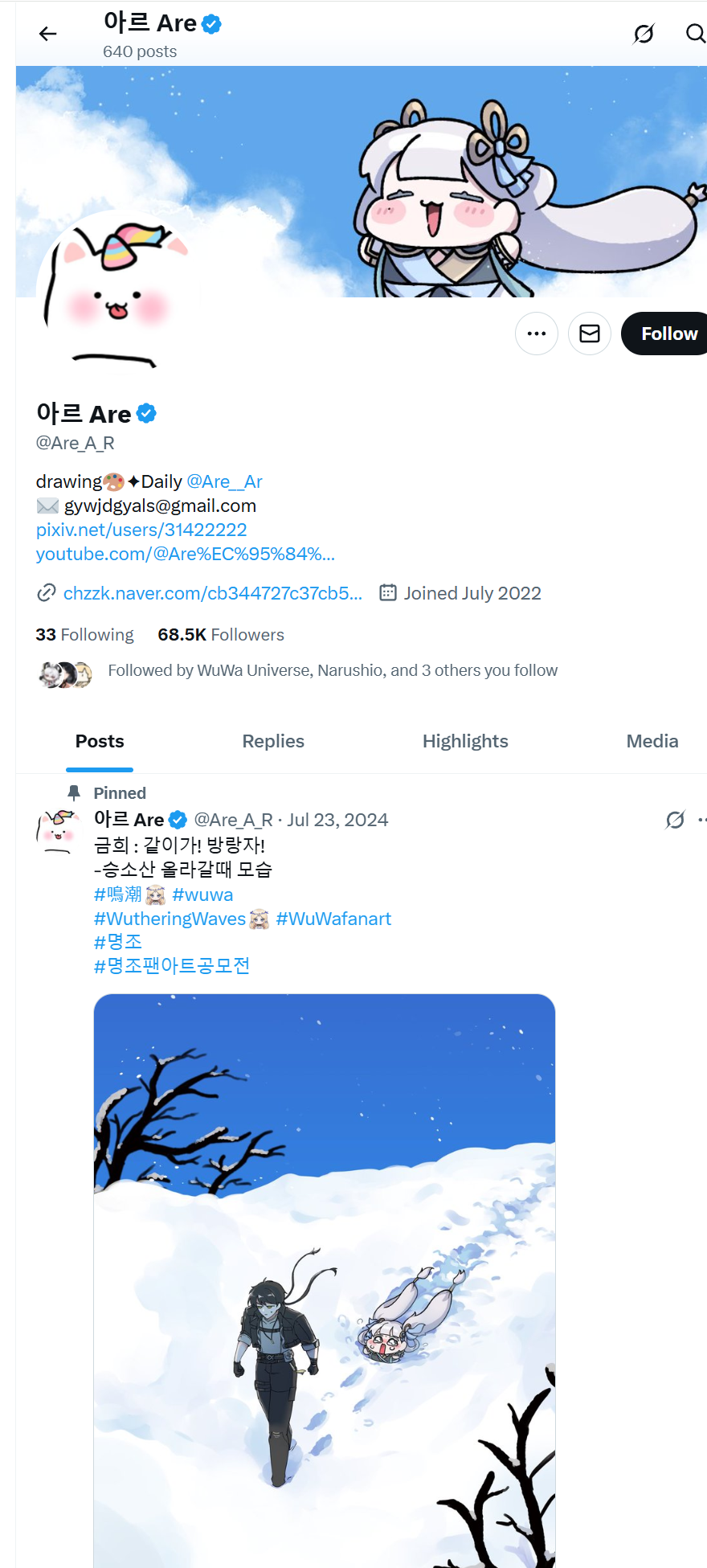This screenshot has height=1568, width=707.
Task: Follow the 아르 Are account
Action: [x=668, y=334]
